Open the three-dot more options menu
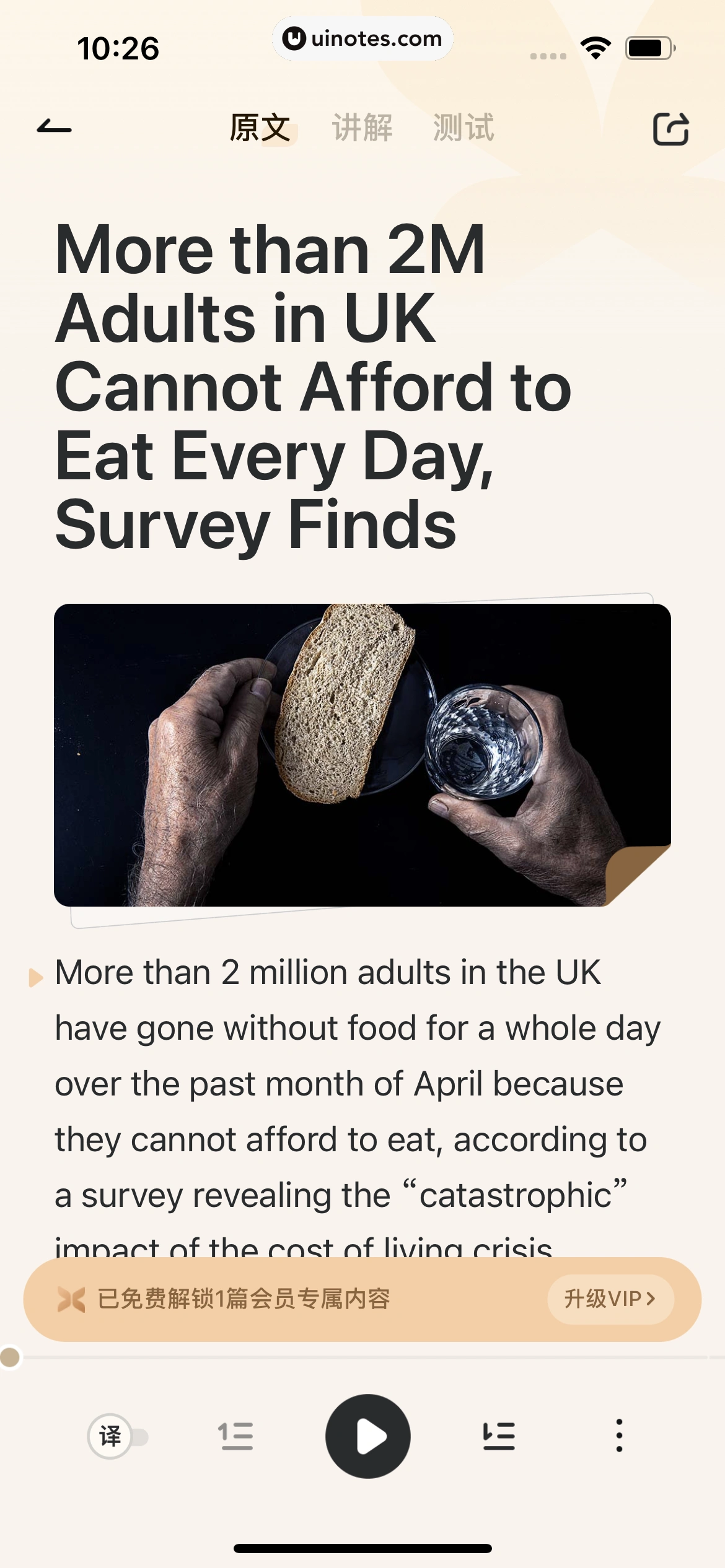This screenshot has width=725, height=1568. point(618,1436)
